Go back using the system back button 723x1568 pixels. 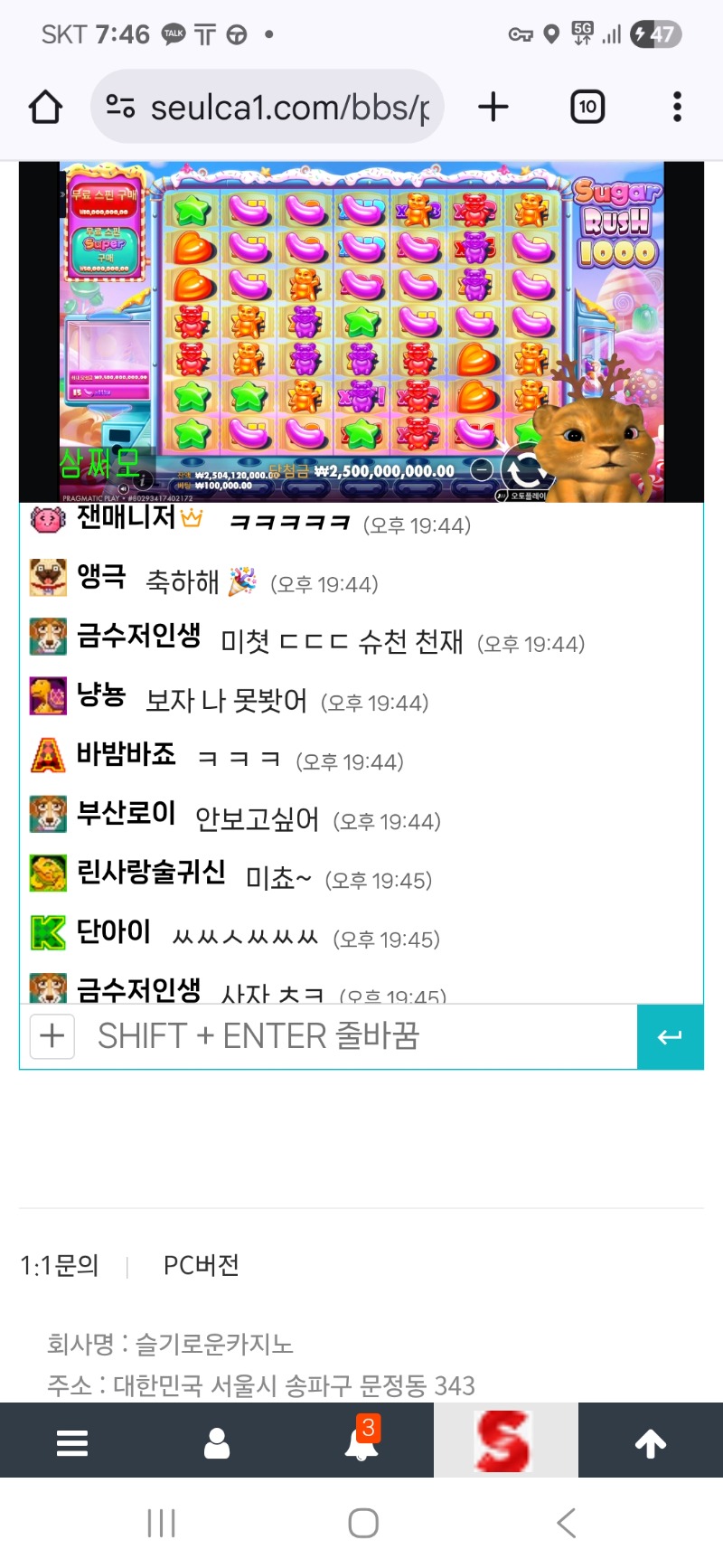click(x=567, y=1523)
